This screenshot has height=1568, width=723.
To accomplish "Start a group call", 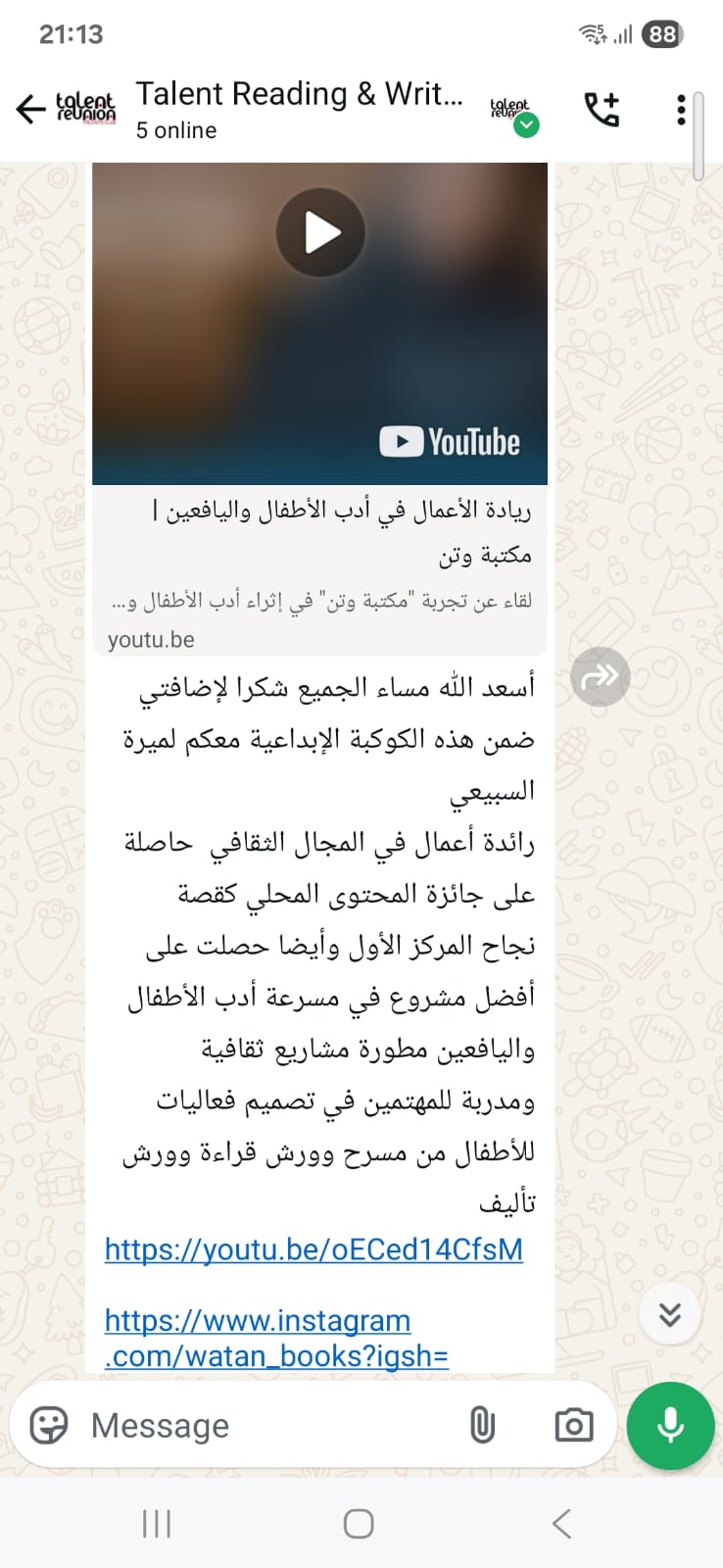I will [602, 109].
